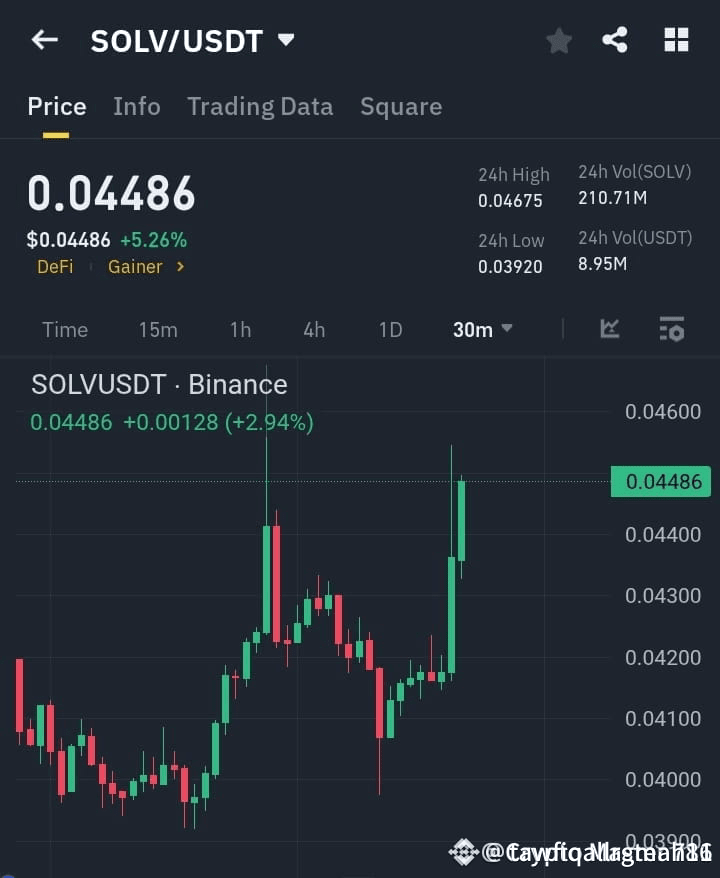This screenshot has height=878, width=720.
Task: View the DeFi category link
Action: tap(55, 267)
